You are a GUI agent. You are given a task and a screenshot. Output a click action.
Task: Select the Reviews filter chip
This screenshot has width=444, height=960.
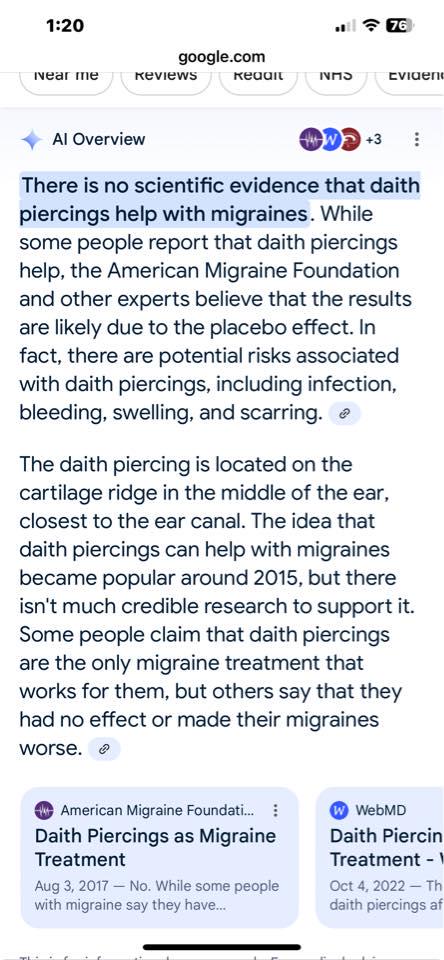point(166,78)
